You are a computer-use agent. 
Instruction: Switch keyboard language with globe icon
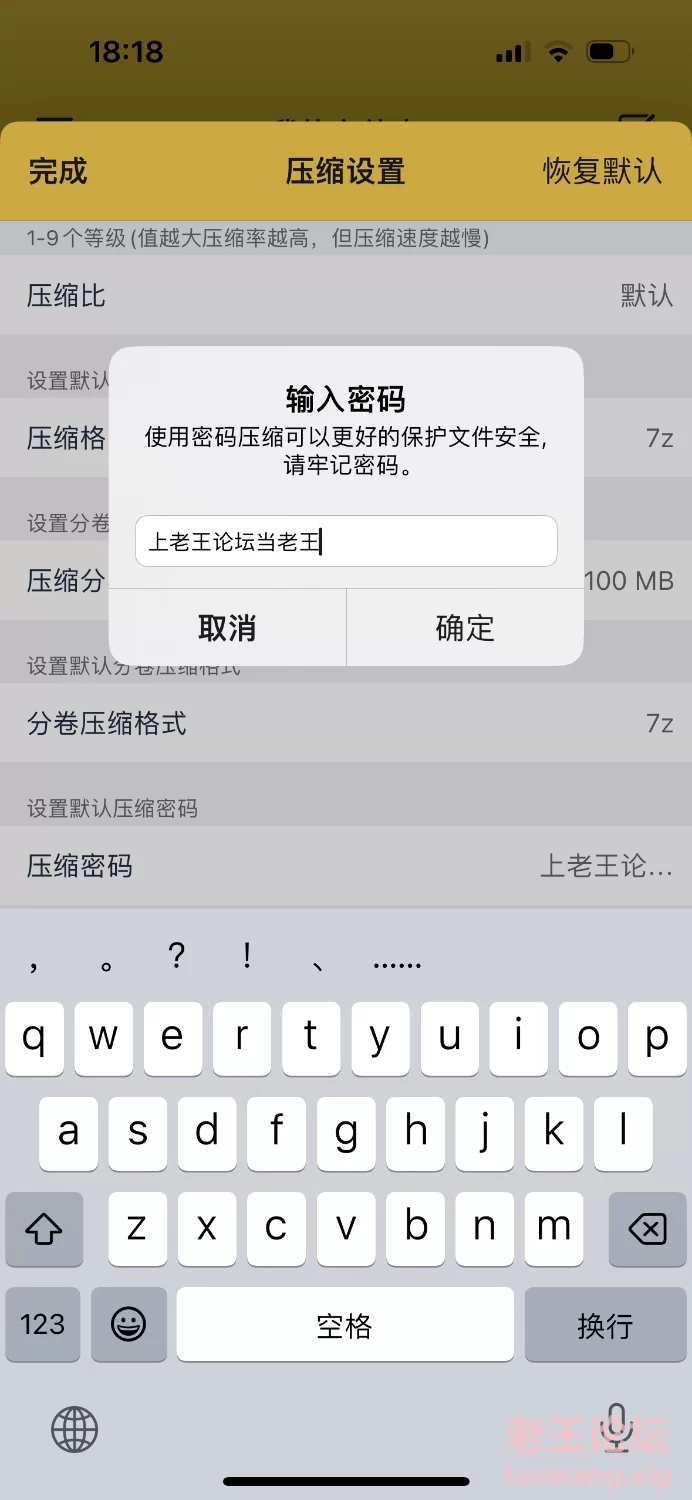(x=75, y=1429)
